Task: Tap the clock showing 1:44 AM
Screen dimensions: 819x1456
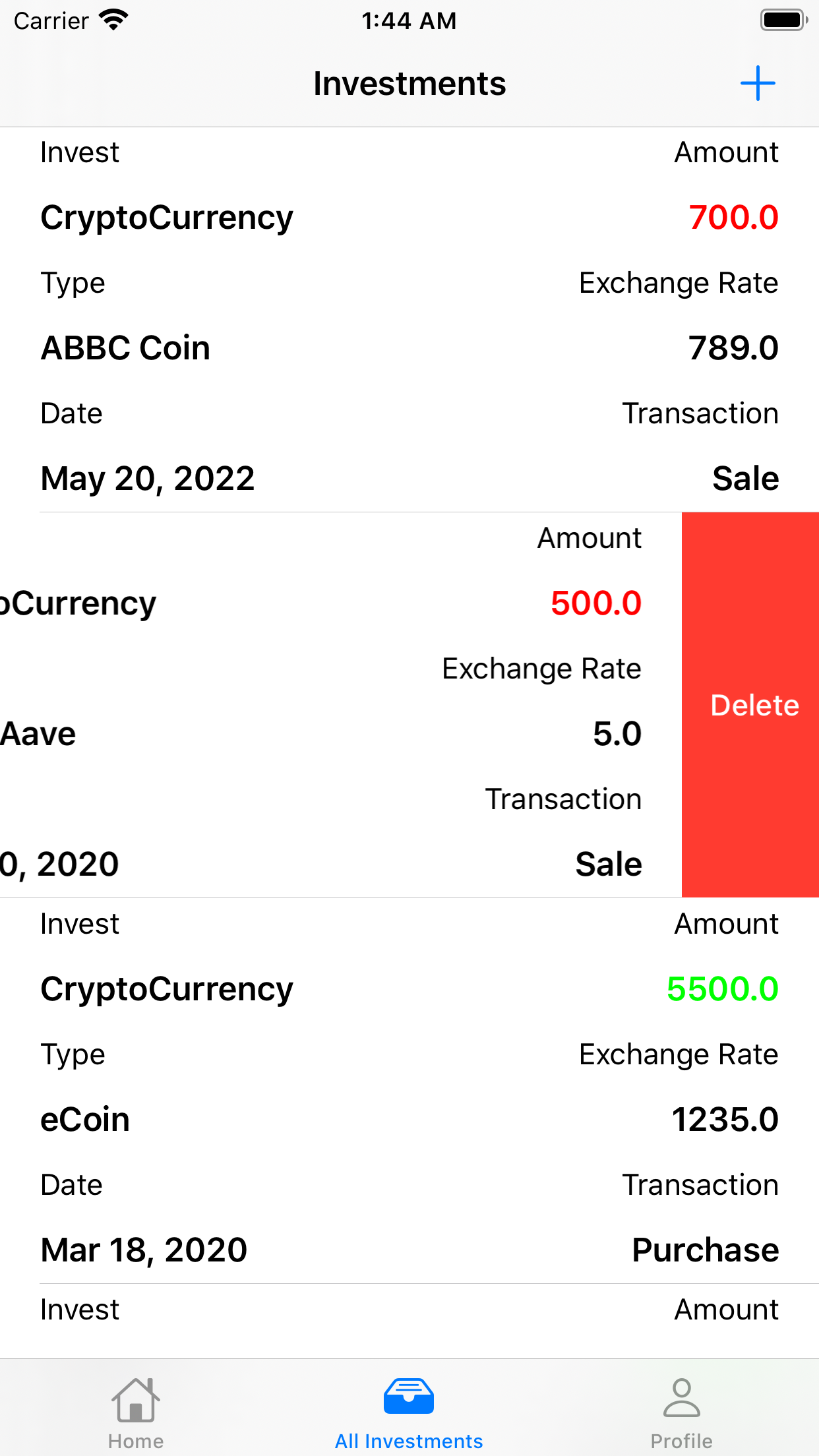Action: point(409,20)
